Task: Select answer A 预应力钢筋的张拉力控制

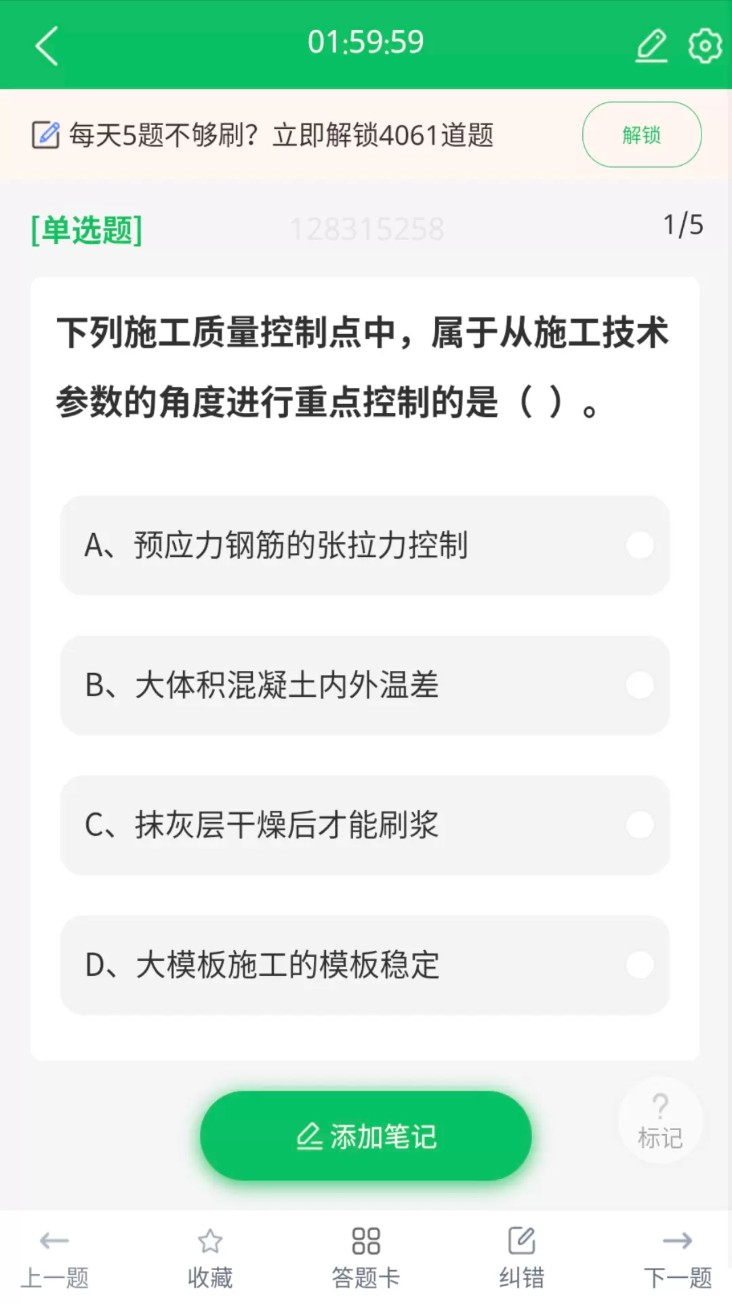Action: point(365,545)
